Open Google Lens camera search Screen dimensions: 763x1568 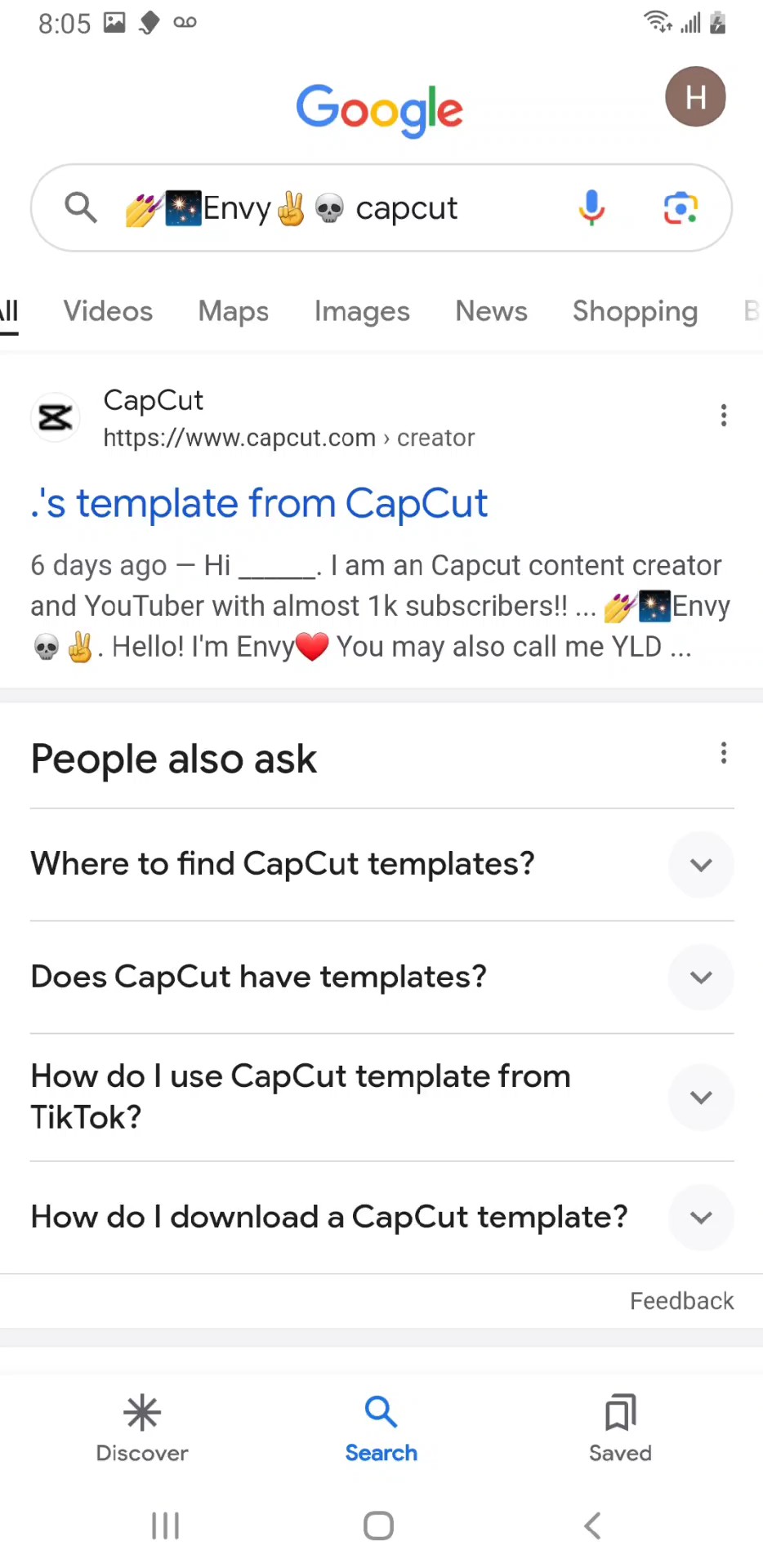[680, 208]
